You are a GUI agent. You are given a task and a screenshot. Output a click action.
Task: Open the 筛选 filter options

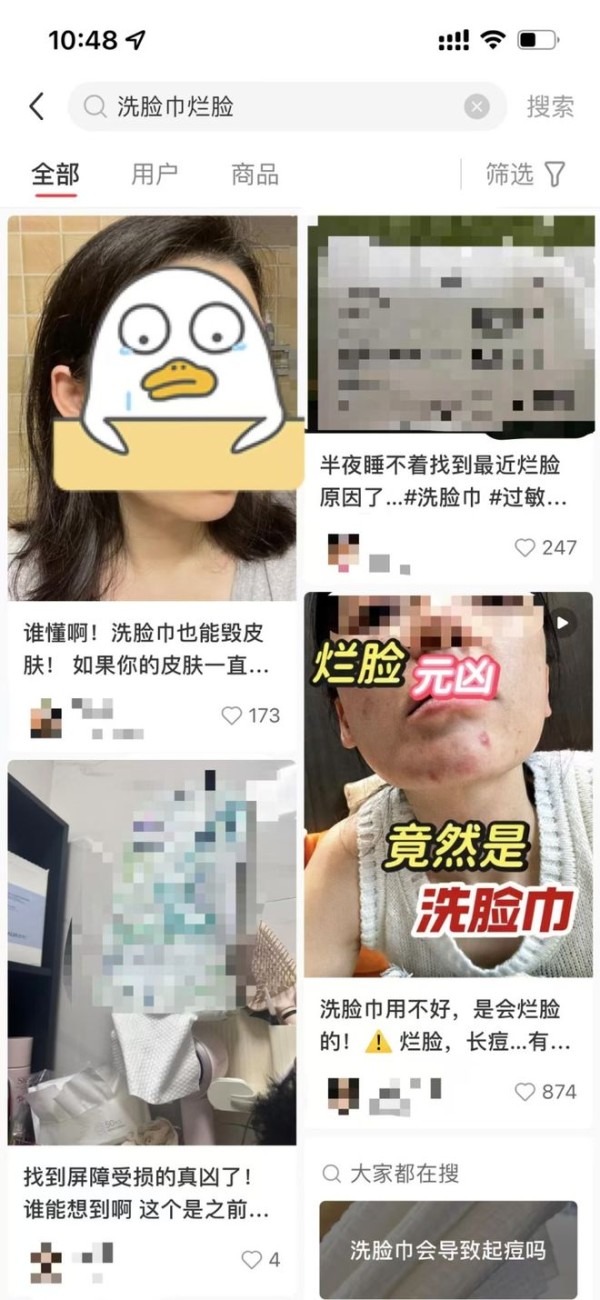coord(525,174)
